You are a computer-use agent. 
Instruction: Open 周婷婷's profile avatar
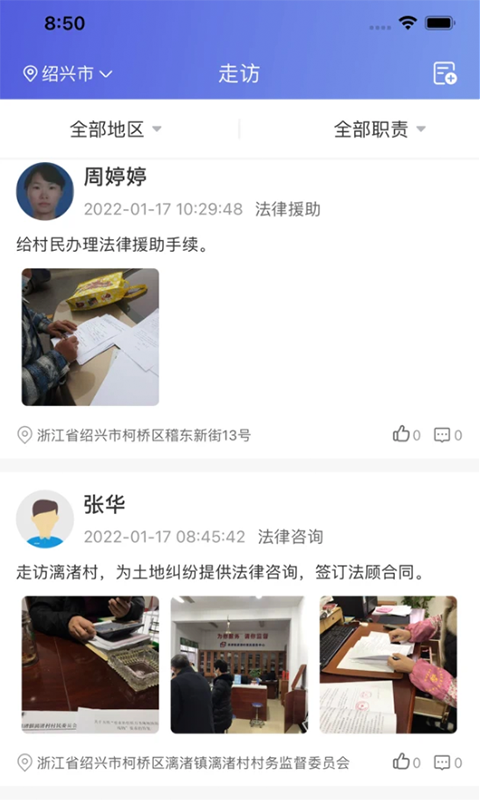45,191
